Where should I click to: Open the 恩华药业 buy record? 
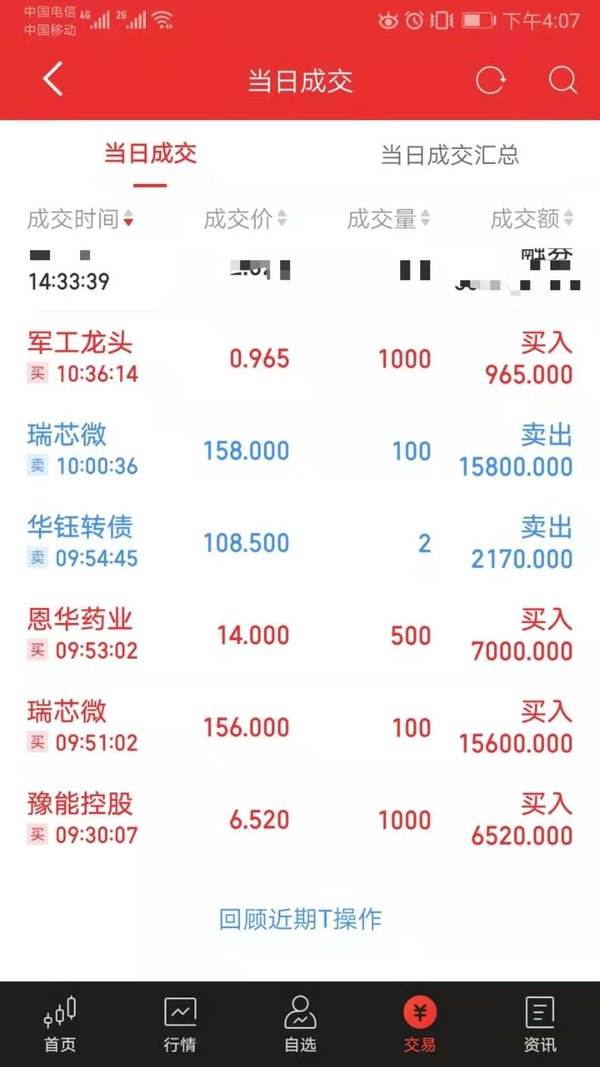(300, 635)
